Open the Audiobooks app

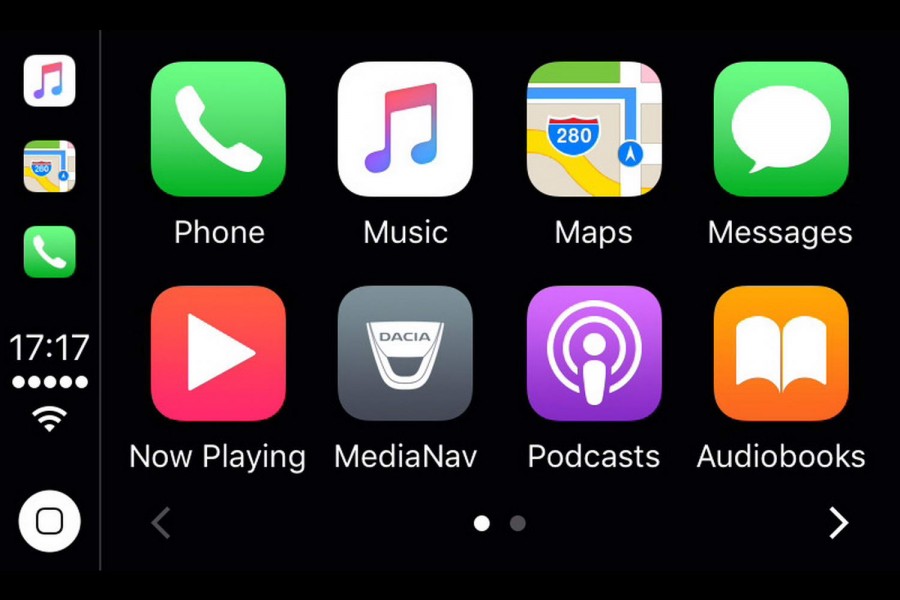coord(781,353)
